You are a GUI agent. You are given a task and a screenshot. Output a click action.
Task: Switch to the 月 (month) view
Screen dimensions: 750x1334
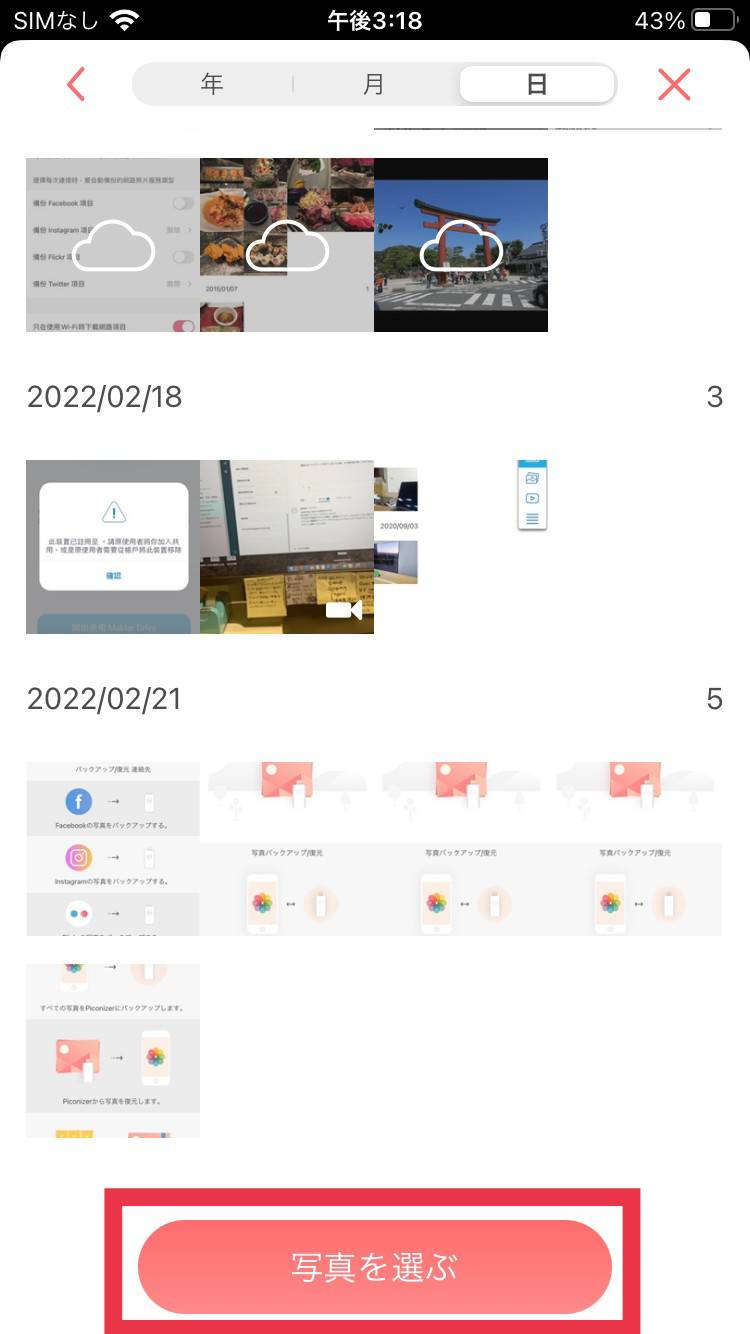(373, 85)
